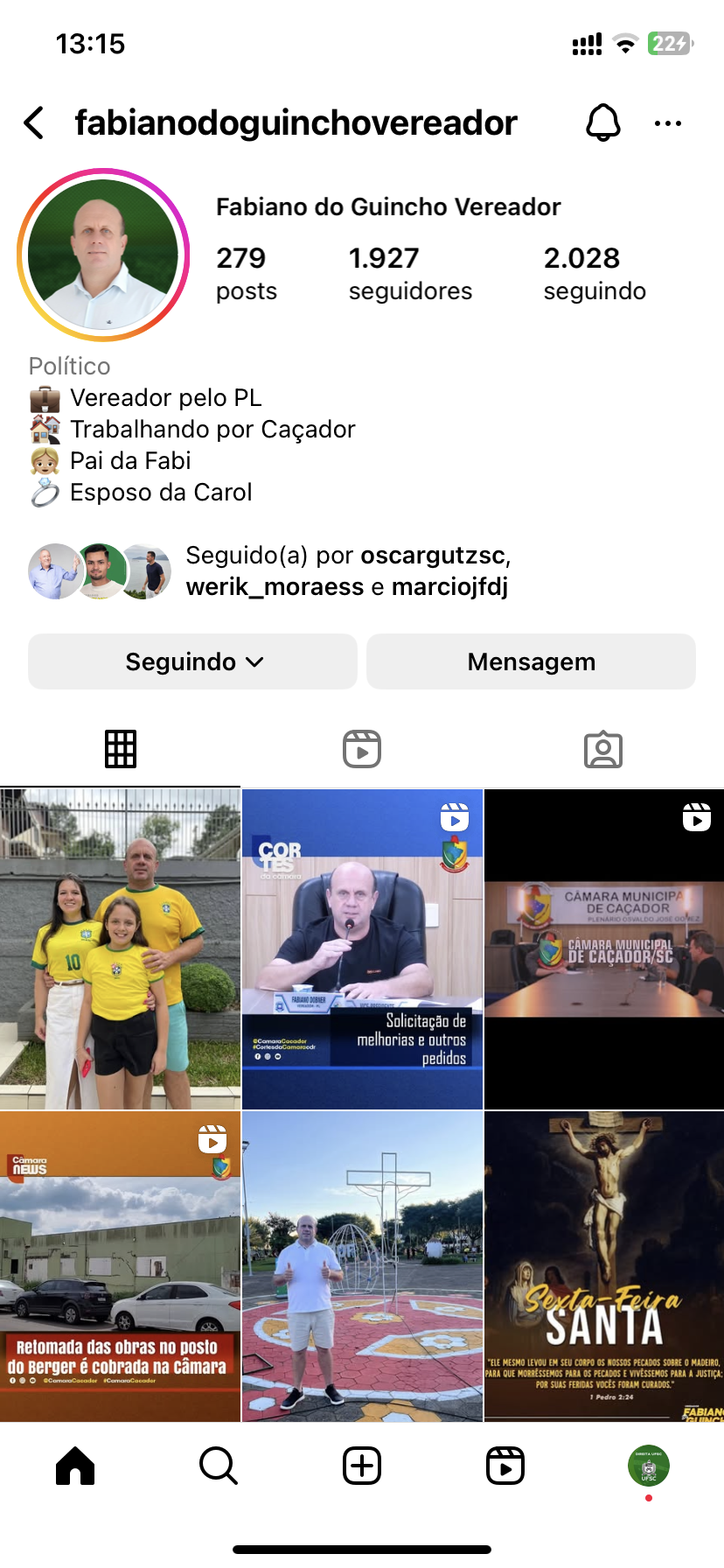Switch to the tagged photos tab
This screenshot has height=1568, width=724.
pyautogui.click(x=602, y=749)
